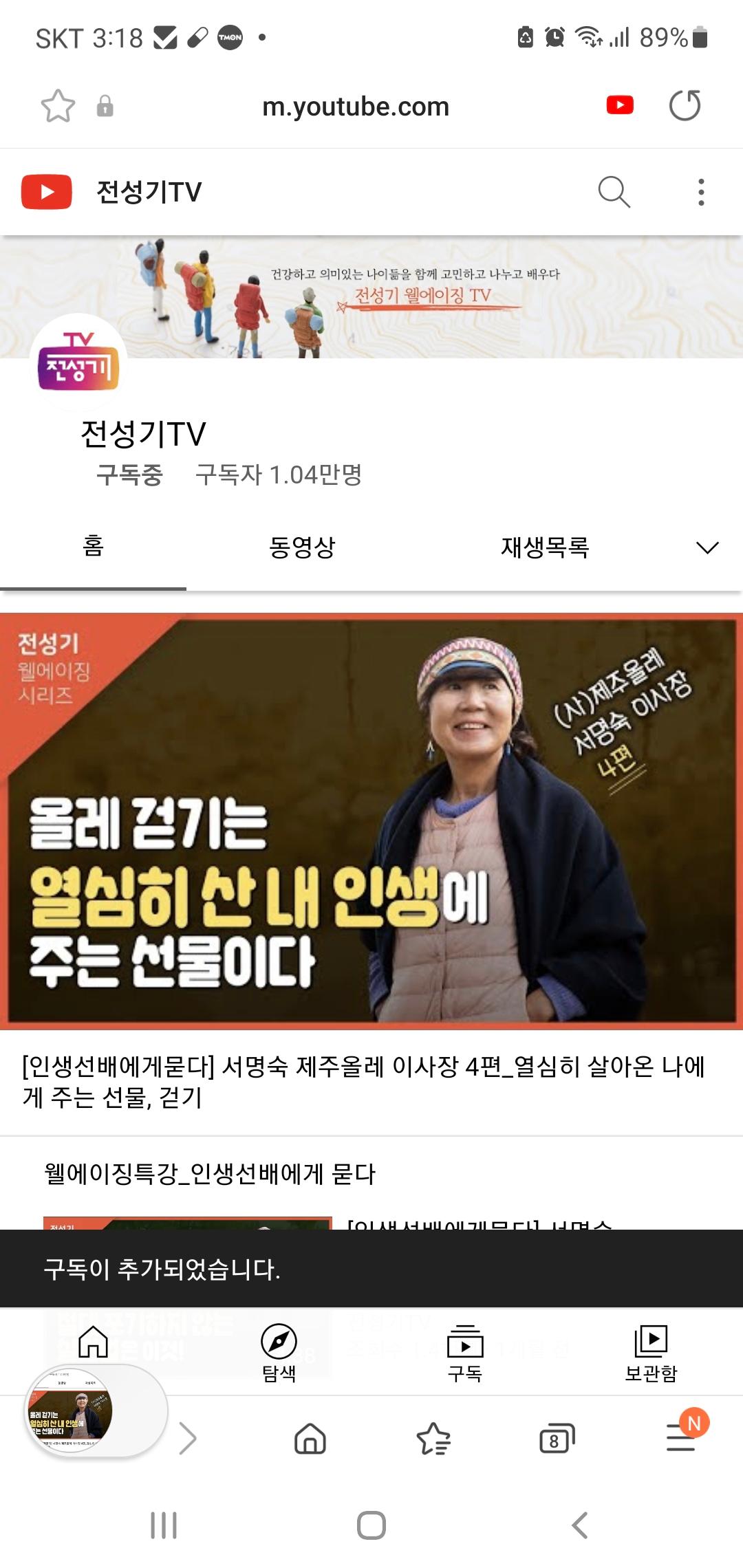Open browser tab switcher showing 8
743x1568 pixels.
[557, 1439]
